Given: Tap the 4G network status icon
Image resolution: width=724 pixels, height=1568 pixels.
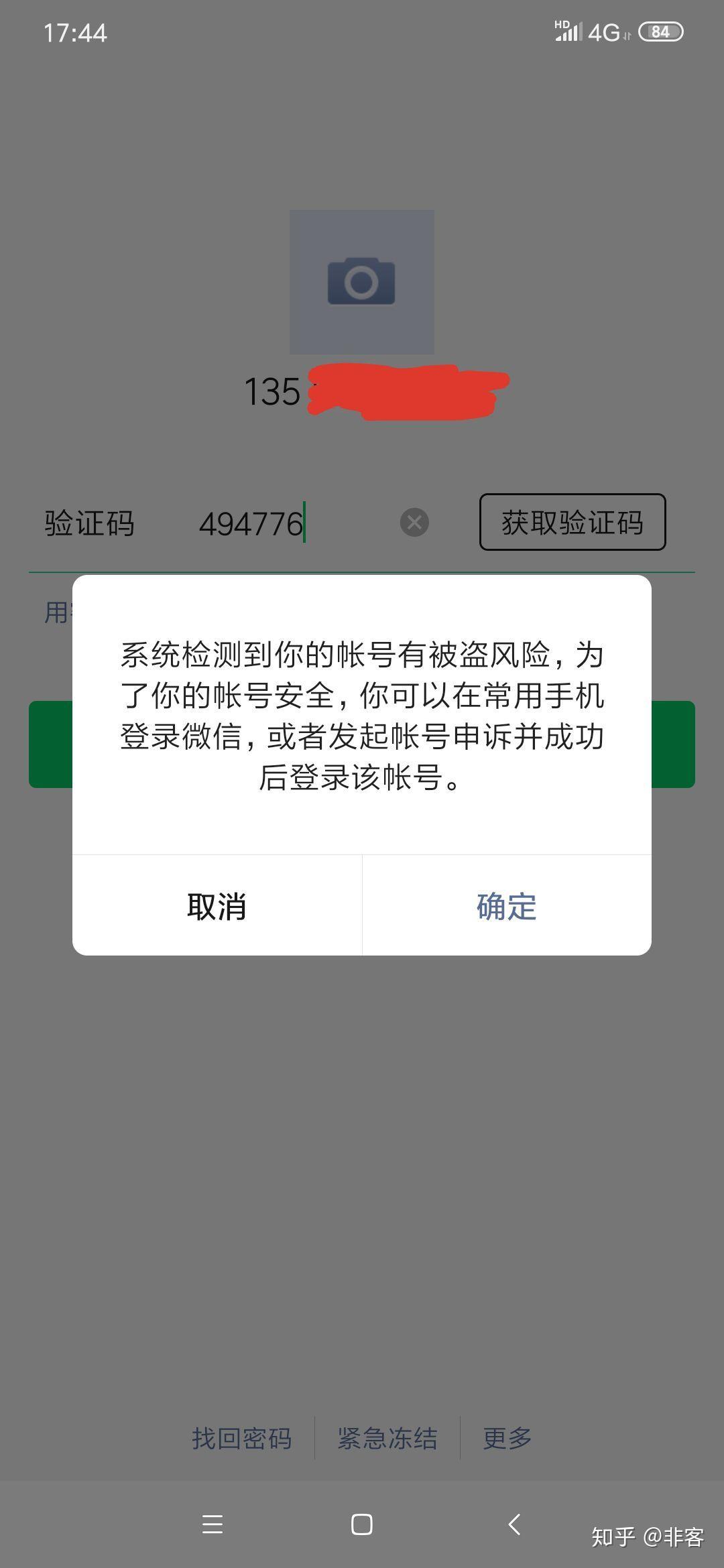Looking at the screenshot, I should (x=603, y=32).
